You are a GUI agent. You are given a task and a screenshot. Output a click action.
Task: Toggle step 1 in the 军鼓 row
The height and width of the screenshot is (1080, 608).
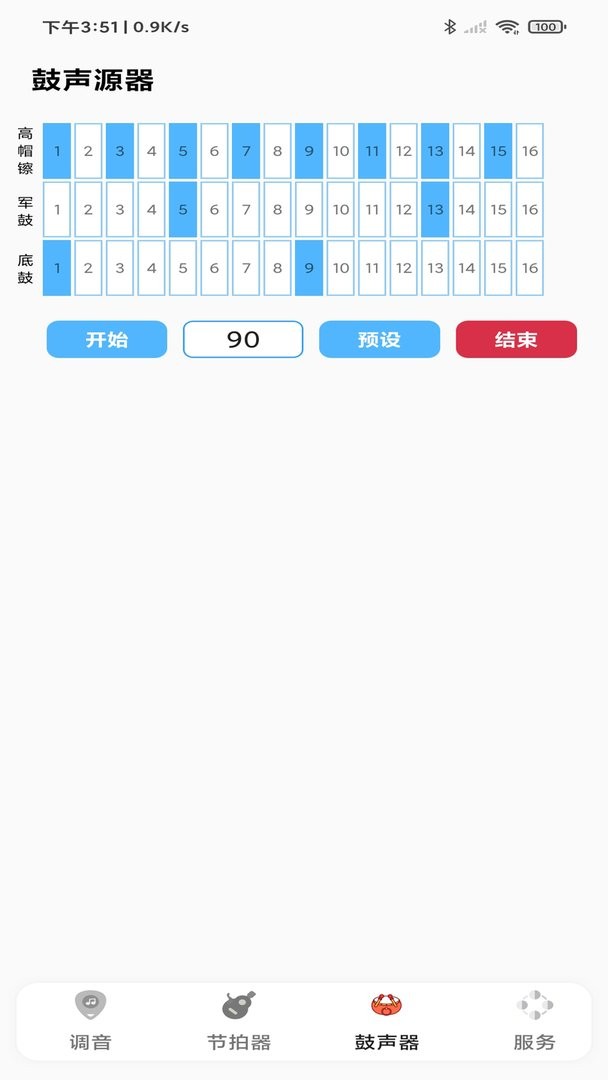pos(57,209)
